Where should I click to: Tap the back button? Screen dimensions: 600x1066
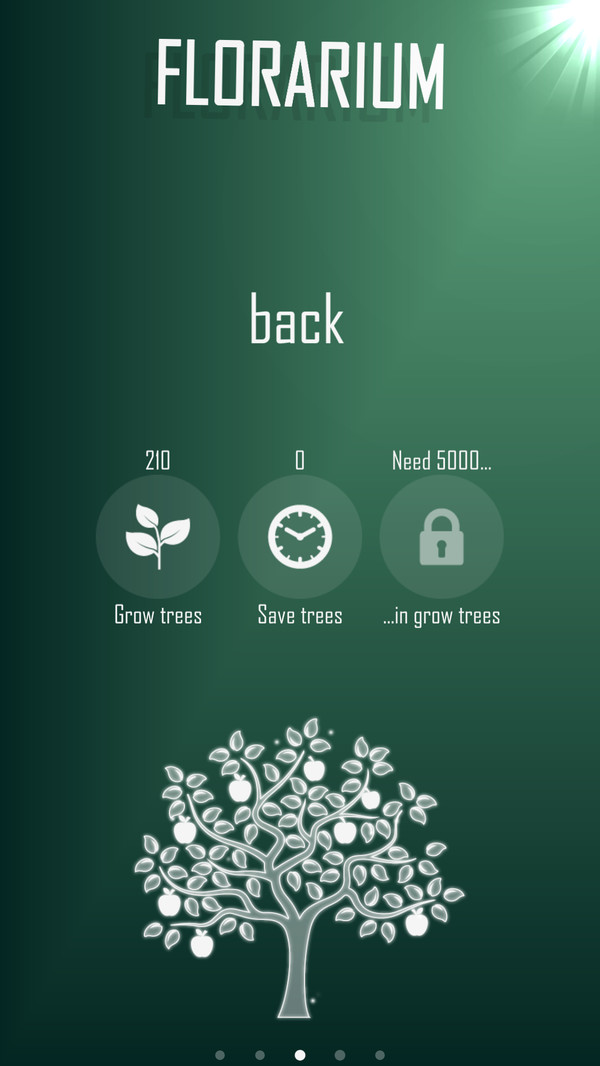[297, 320]
